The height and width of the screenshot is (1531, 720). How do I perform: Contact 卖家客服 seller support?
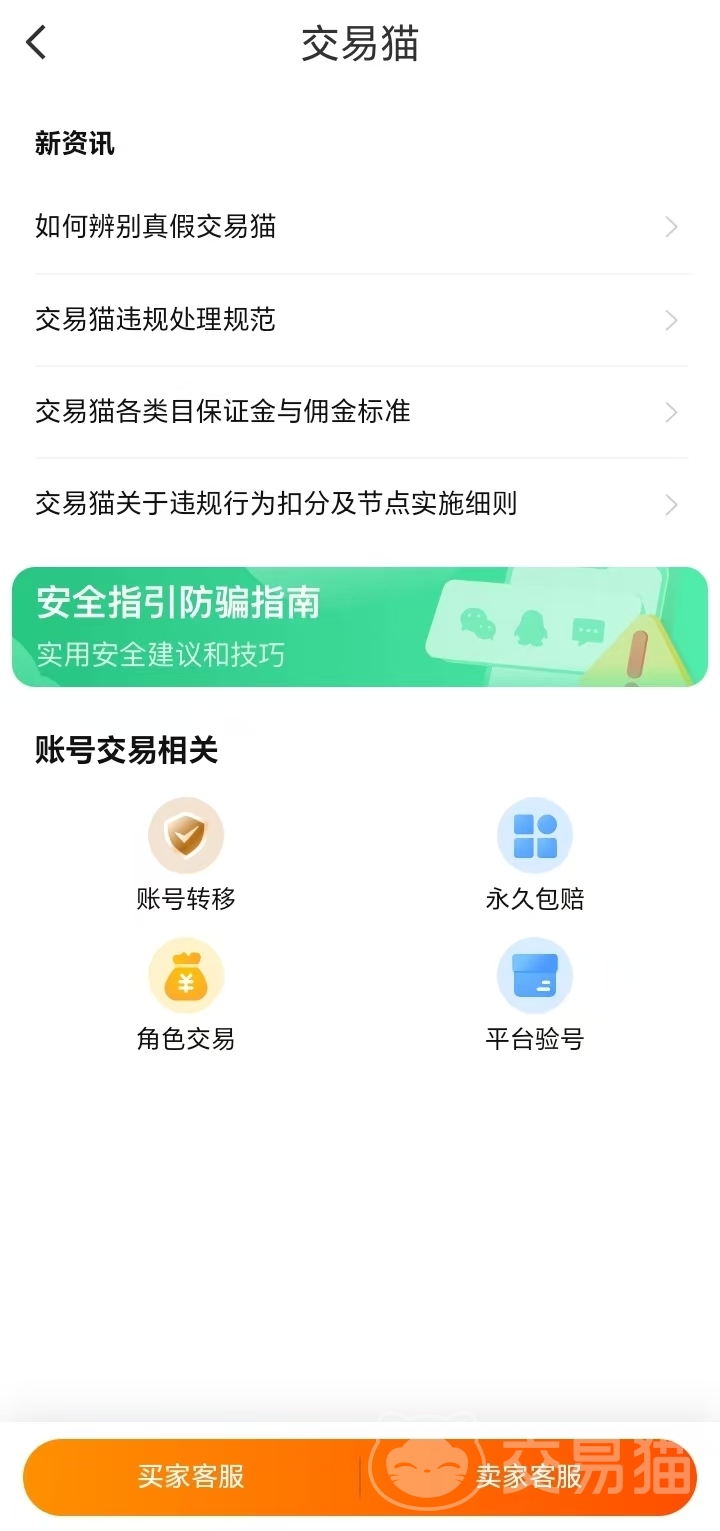tap(529, 1477)
